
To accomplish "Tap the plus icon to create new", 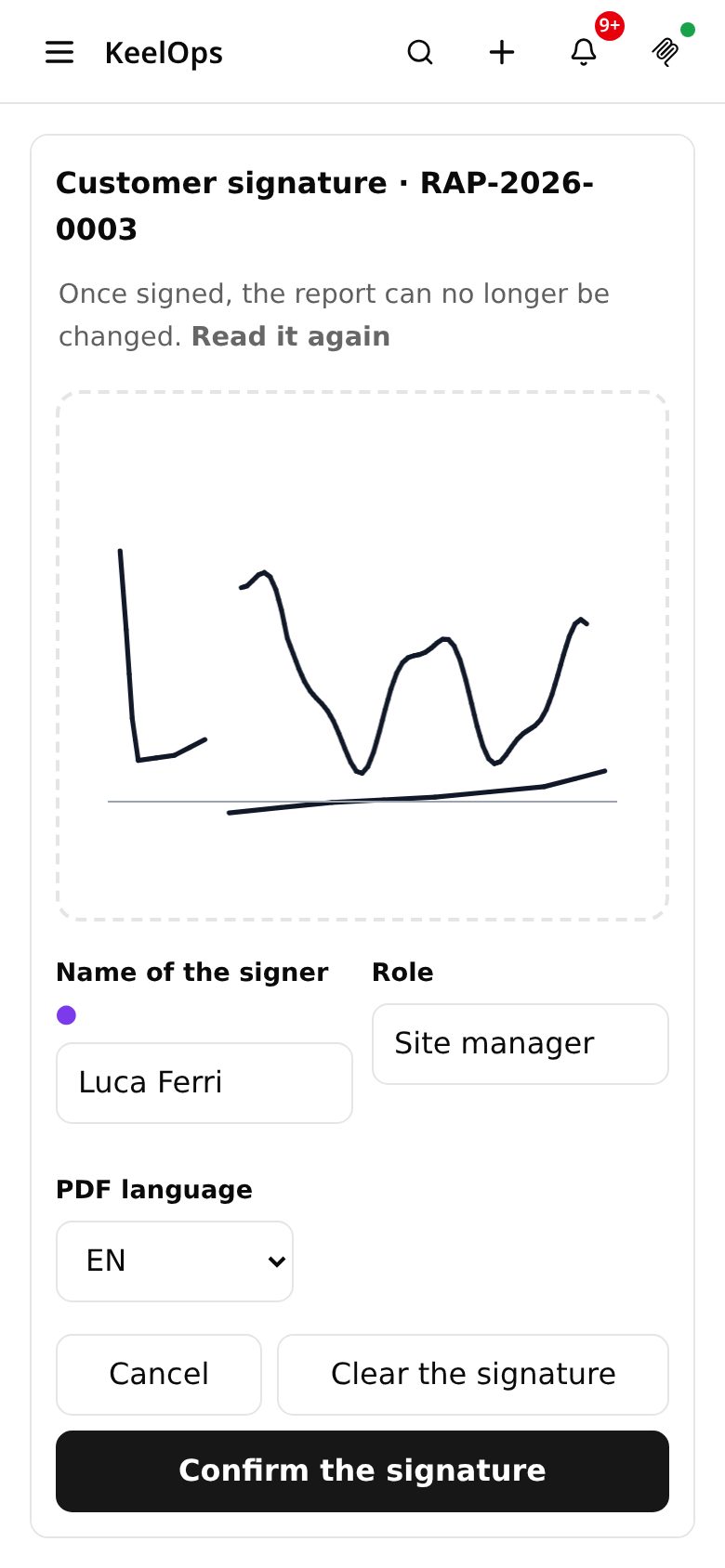I will (502, 52).
